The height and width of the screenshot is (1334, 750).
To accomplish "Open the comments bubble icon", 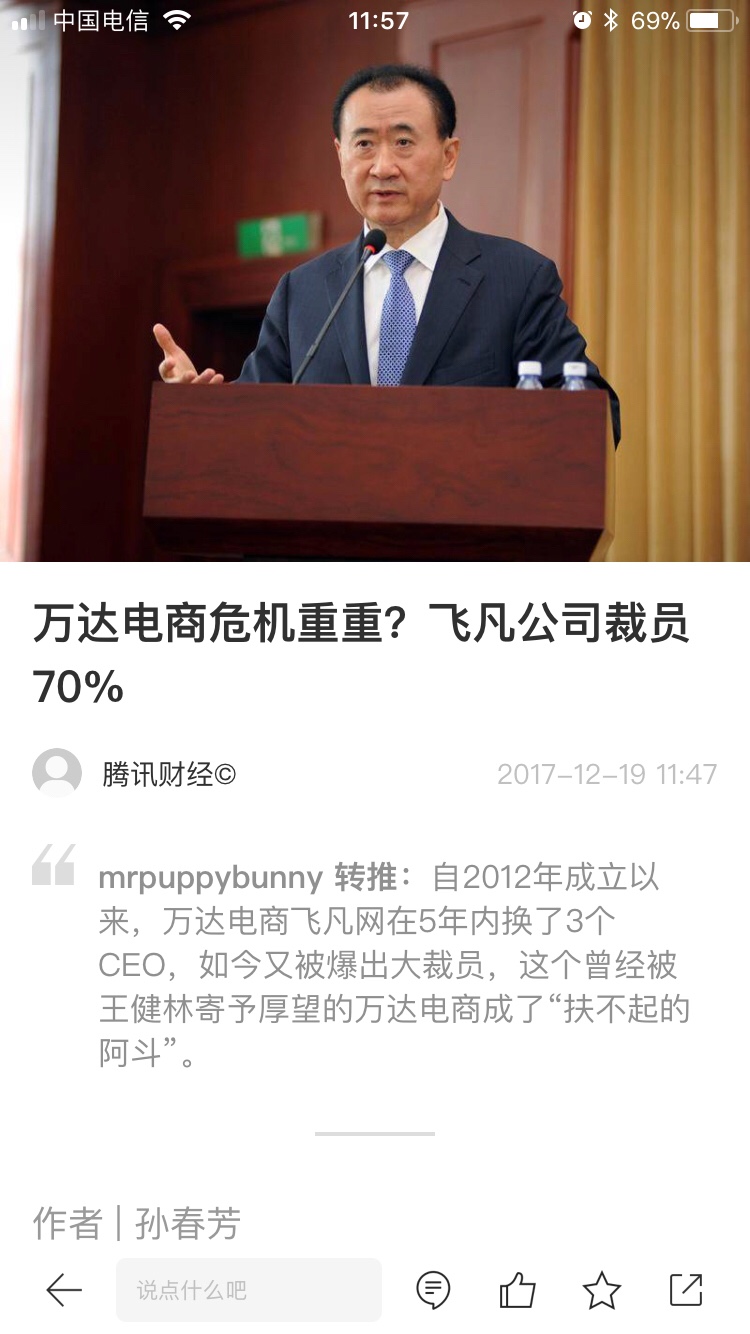I will [x=433, y=1290].
